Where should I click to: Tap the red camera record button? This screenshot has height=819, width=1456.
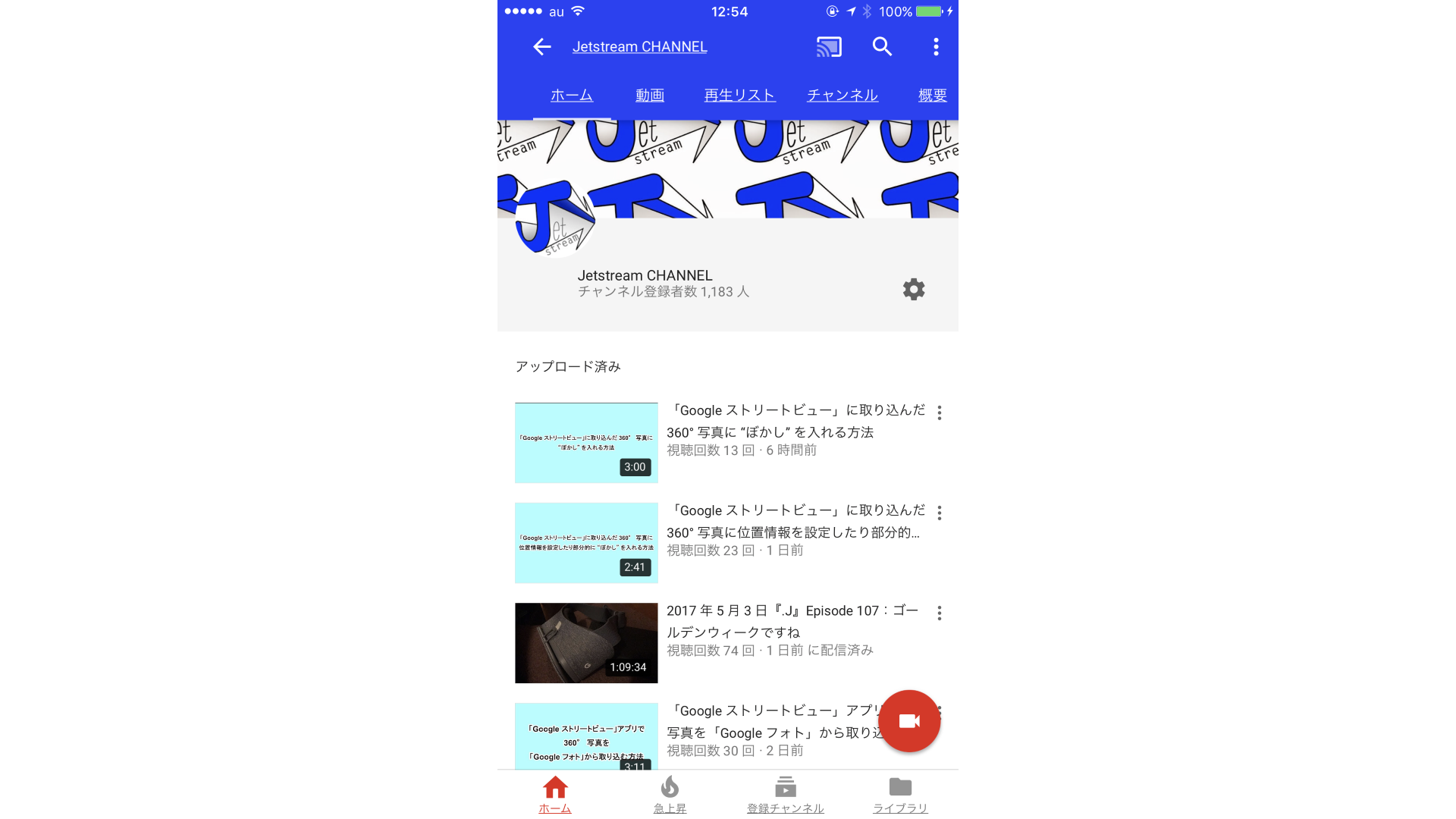point(909,721)
